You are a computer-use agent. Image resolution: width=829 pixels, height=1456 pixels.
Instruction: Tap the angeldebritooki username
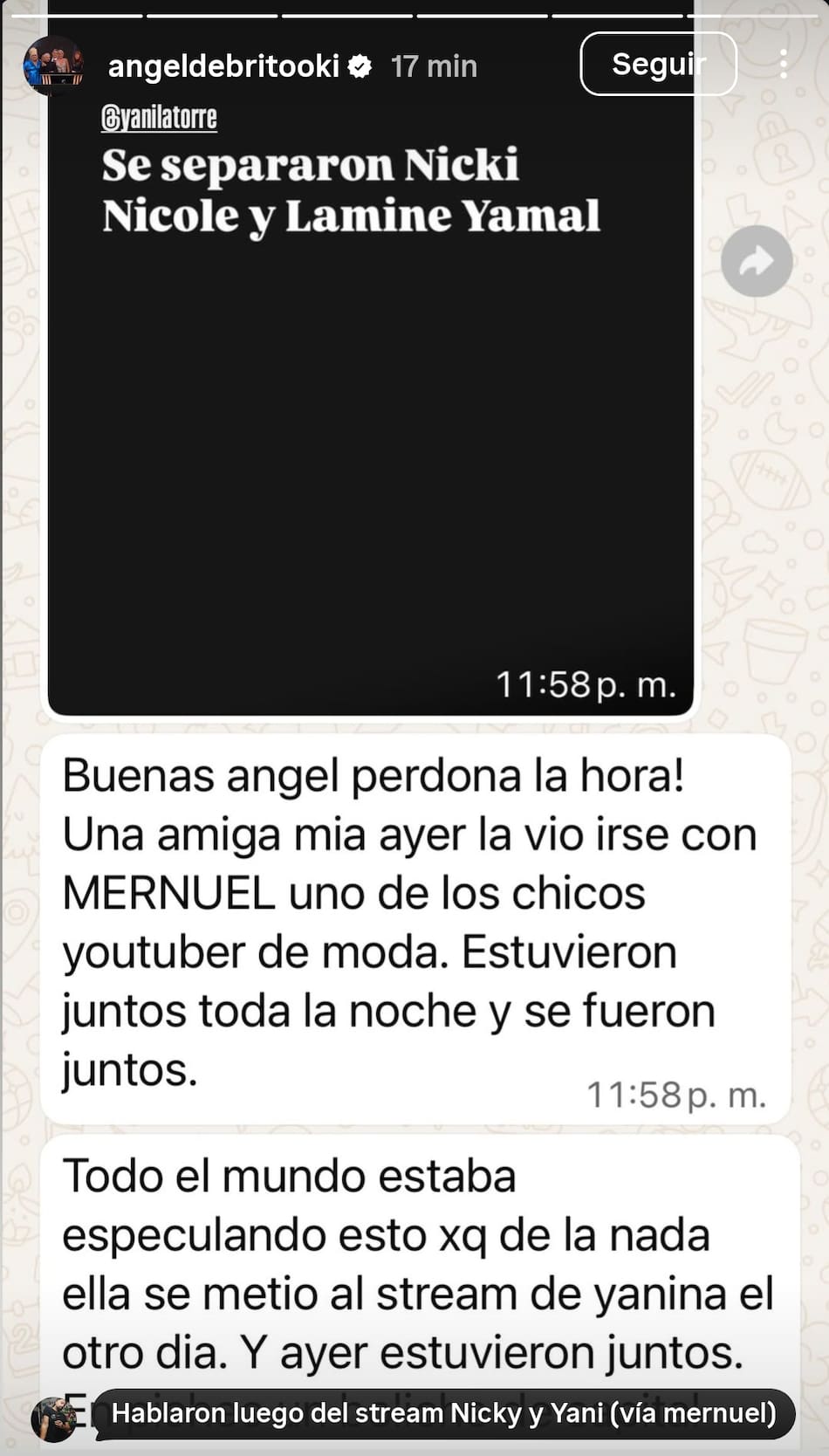pyautogui.click(x=223, y=66)
